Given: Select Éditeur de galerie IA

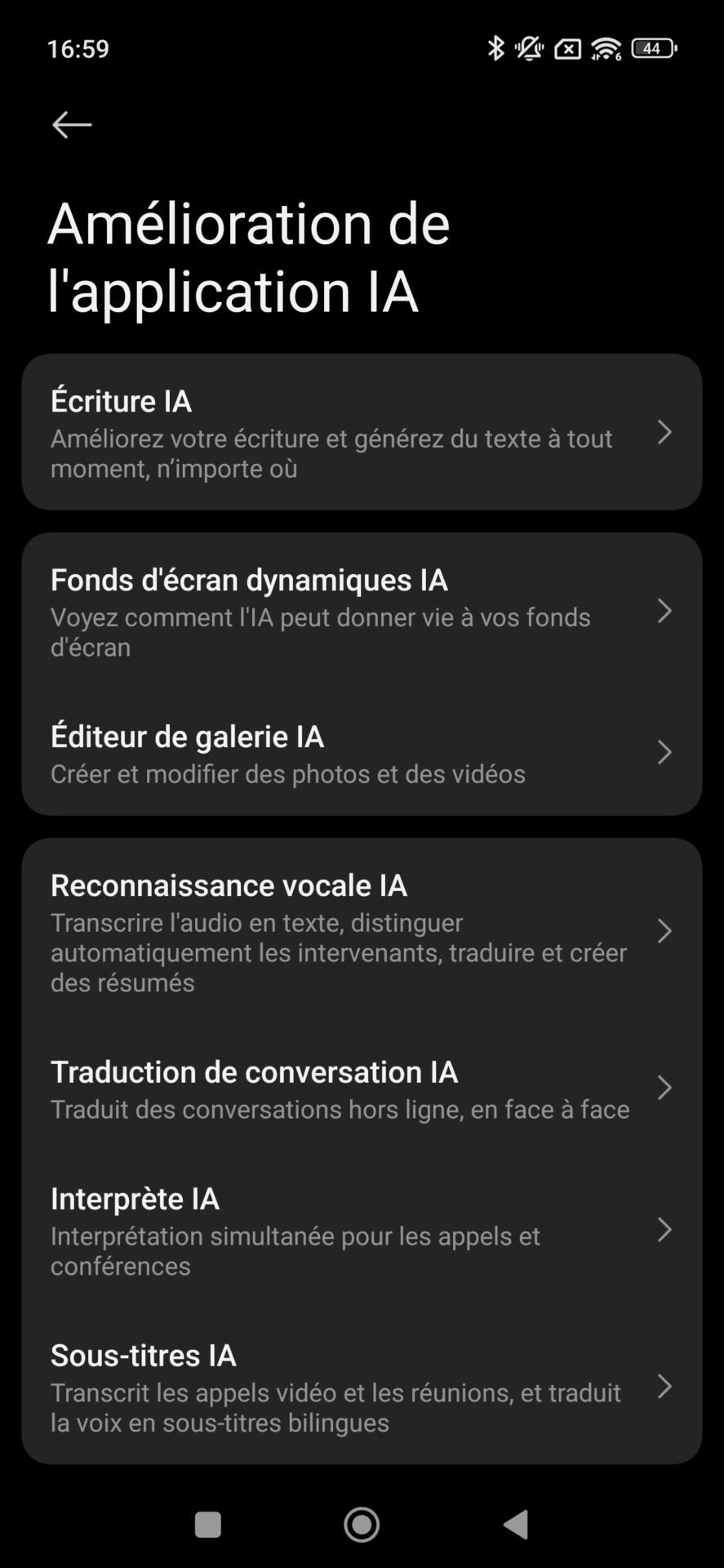Looking at the screenshot, I should click(362, 753).
